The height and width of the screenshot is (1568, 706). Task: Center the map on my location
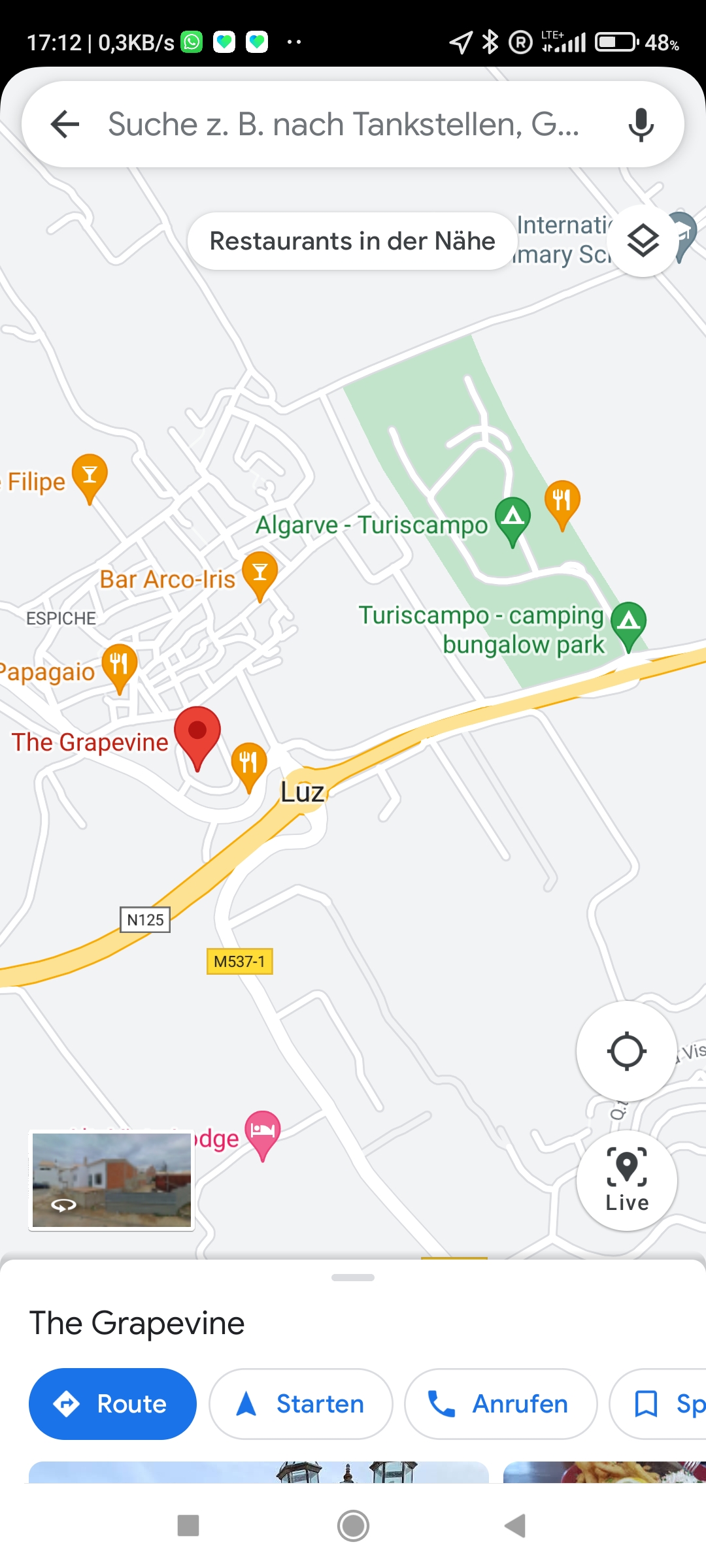(x=626, y=1051)
